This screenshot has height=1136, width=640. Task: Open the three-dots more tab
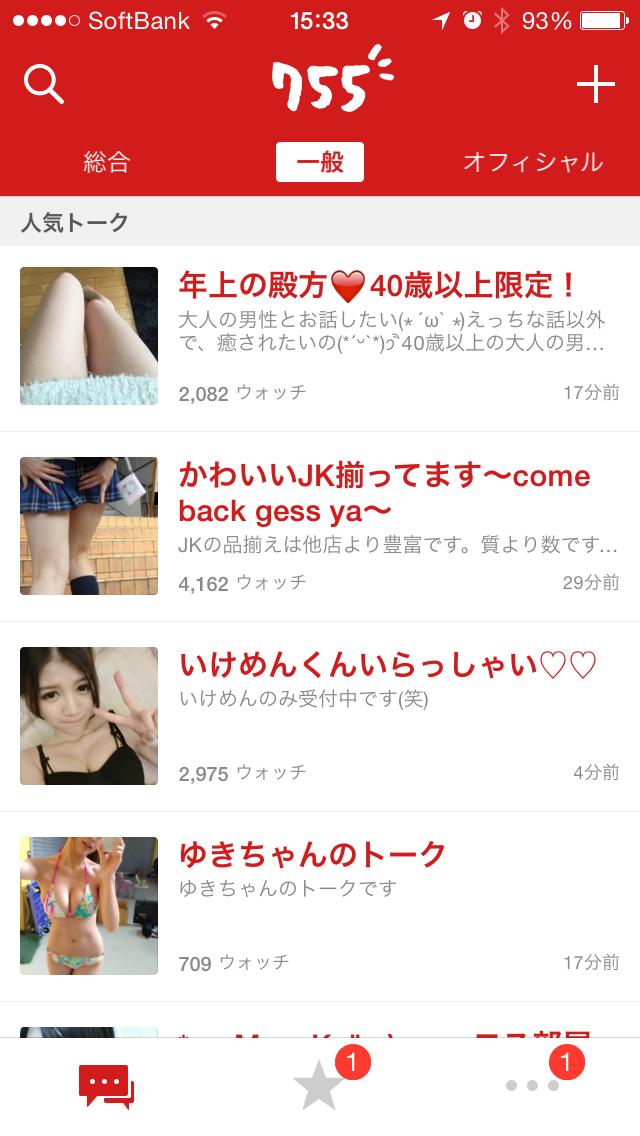point(534,1086)
